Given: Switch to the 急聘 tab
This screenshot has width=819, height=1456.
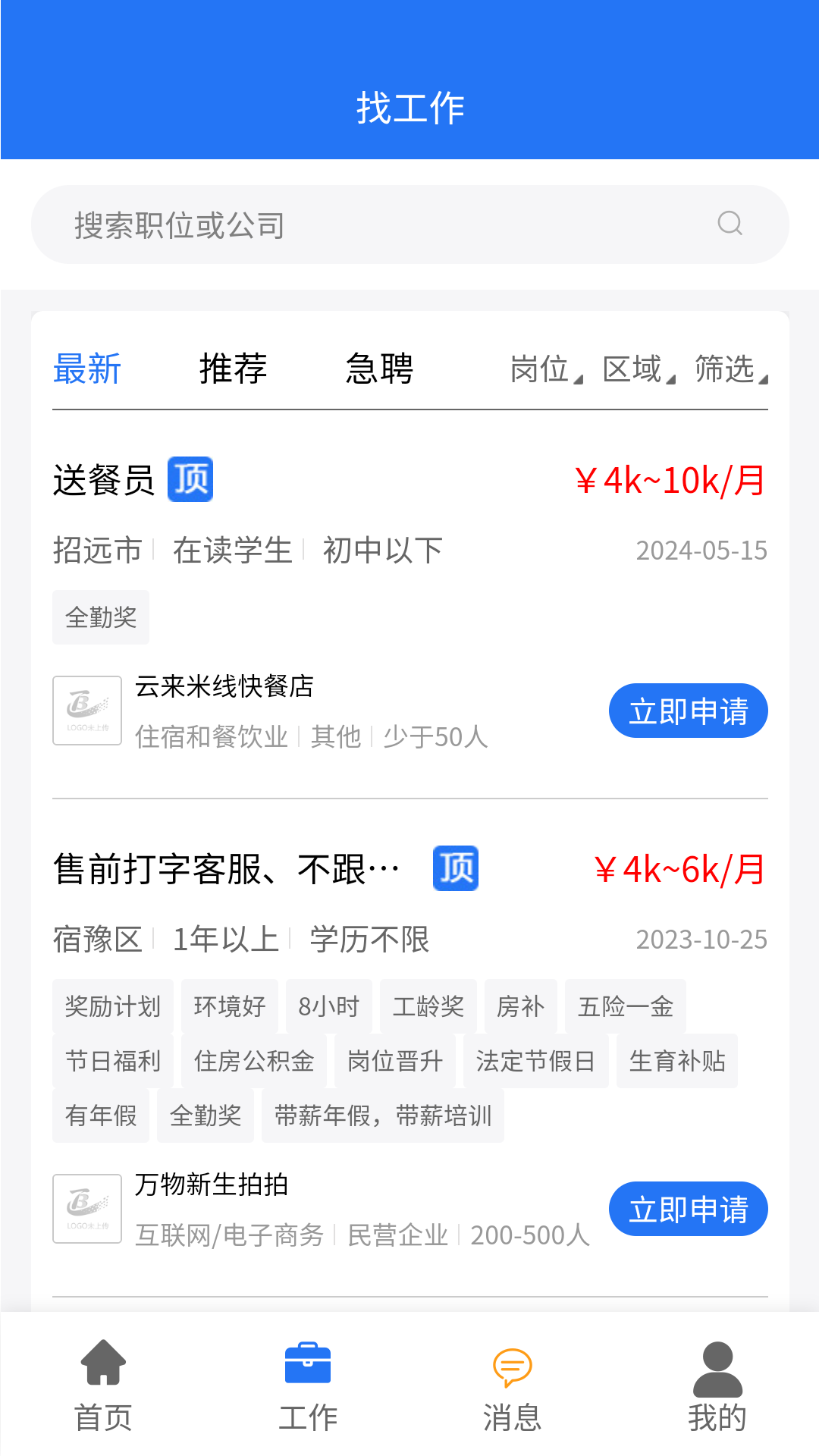Looking at the screenshot, I should point(380,369).
